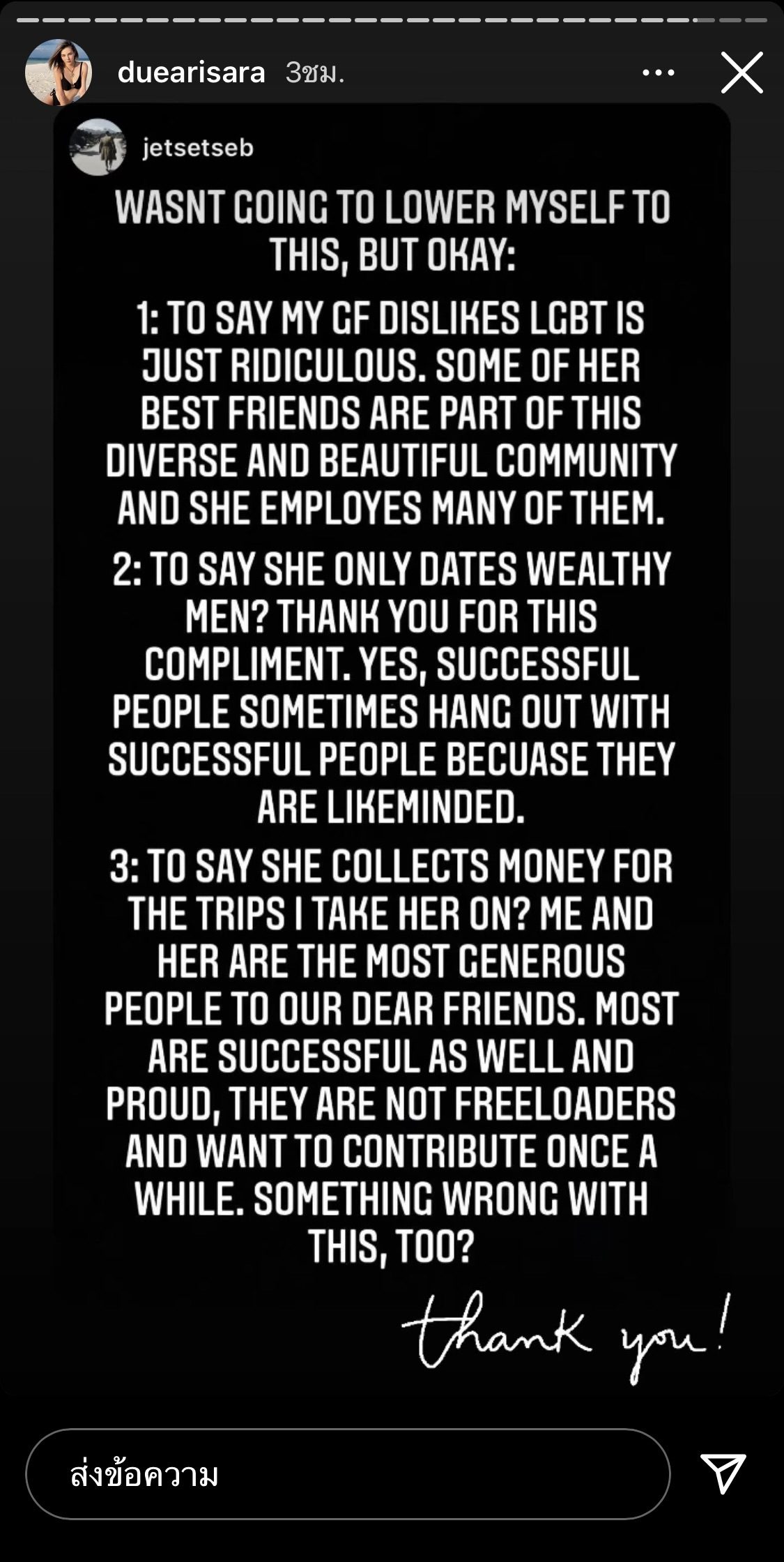Close the story viewer
The height and width of the screenshot is (1562, 784).
[741, 73]
